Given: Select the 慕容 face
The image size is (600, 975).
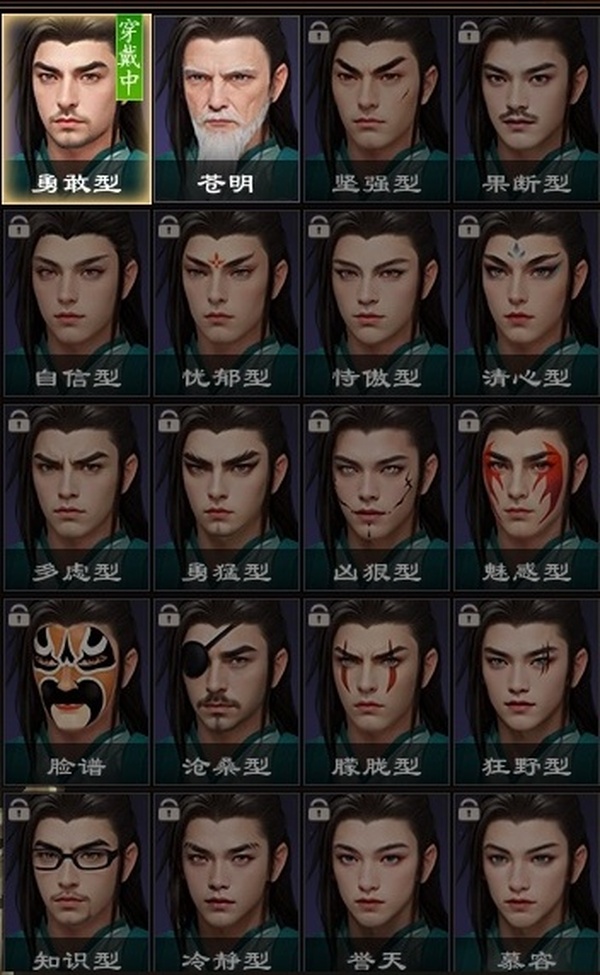Looking at the screenshot, I should [x=526, y=883].
